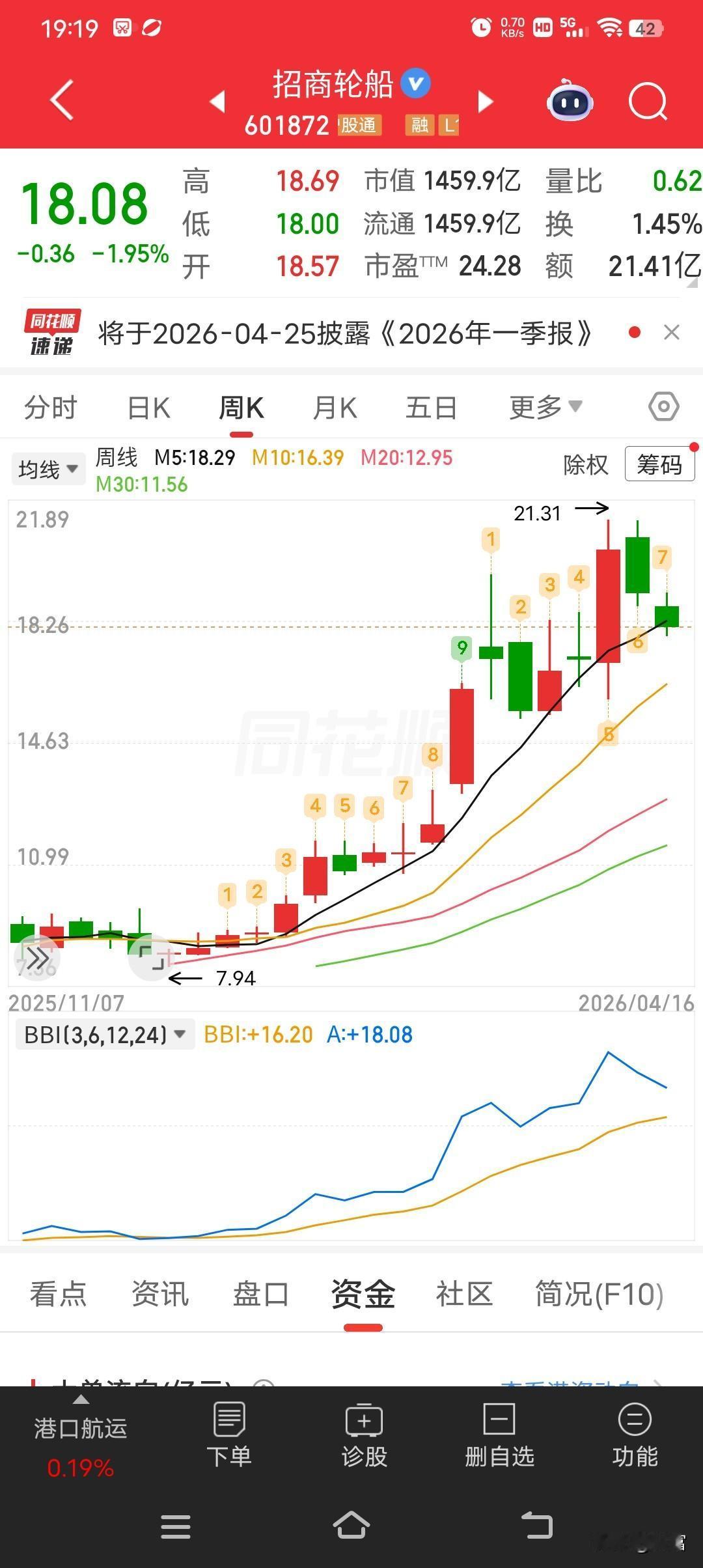Open the robot AI assistant
This screenshot has width=703, height=1568.
(570, 101)
